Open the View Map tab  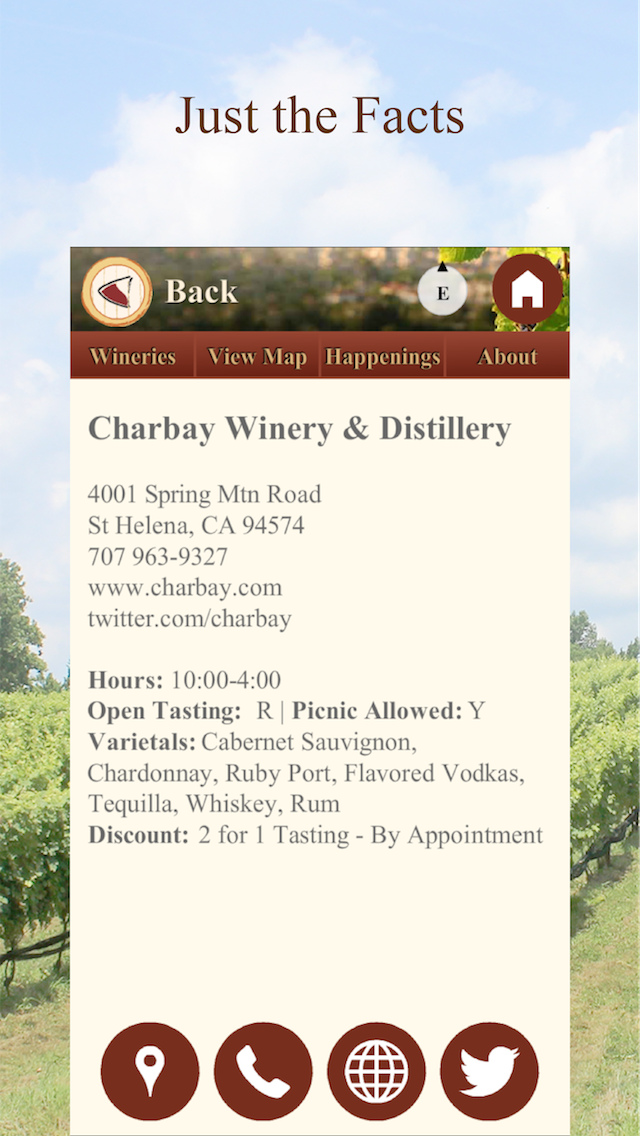coord(257,356)
